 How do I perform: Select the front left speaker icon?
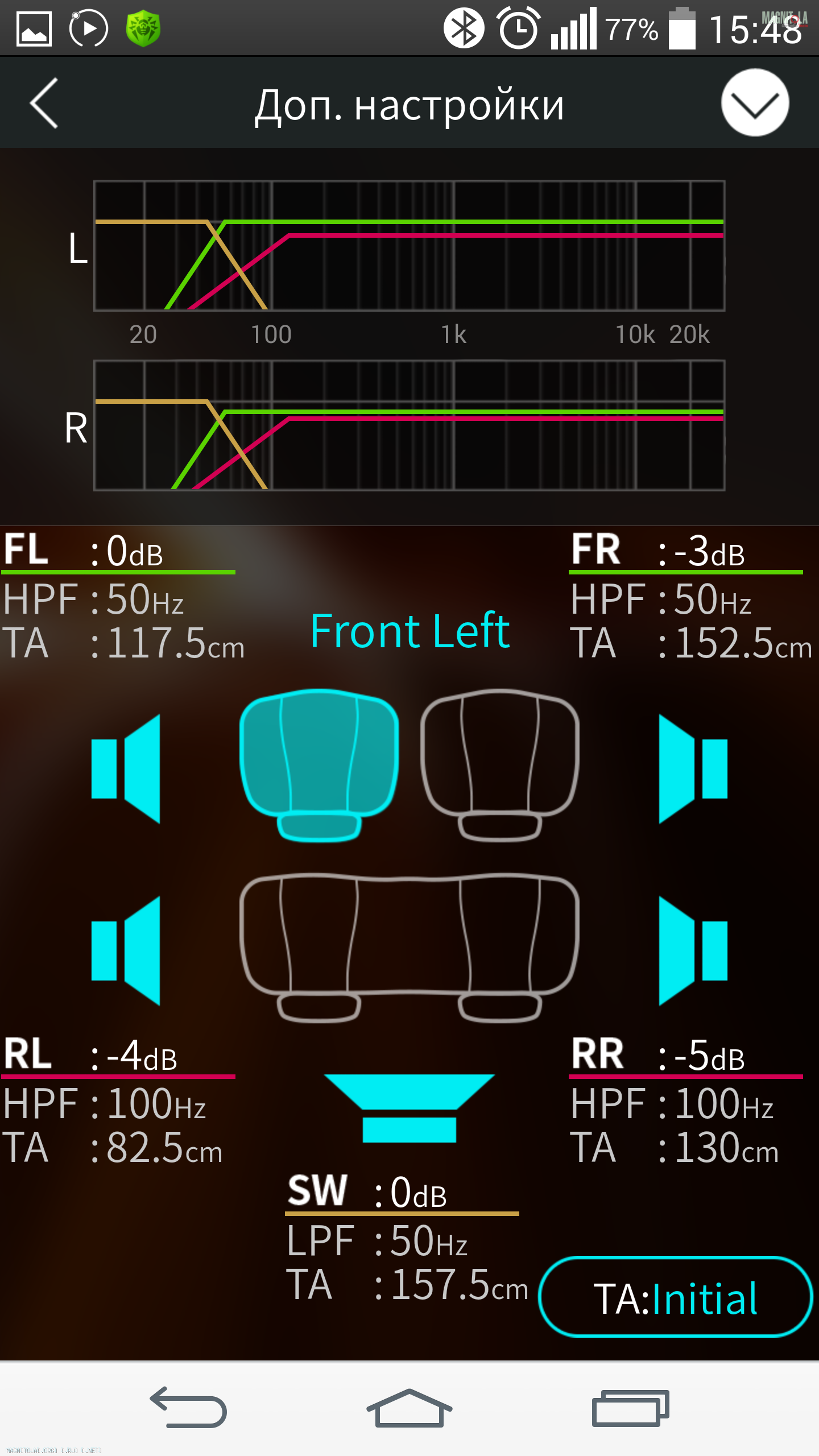[x=126, y=768]
